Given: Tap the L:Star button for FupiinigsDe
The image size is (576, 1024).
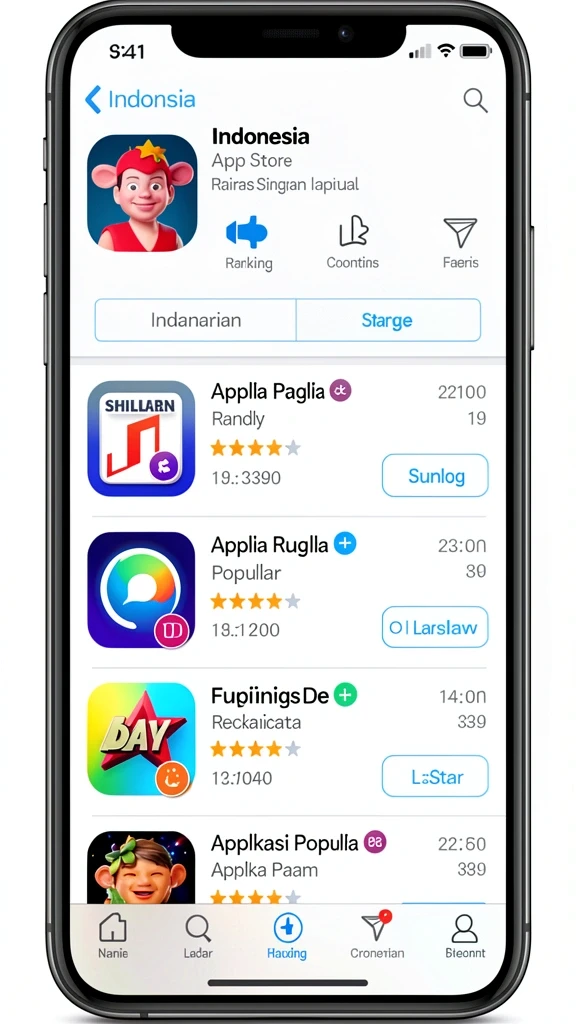Looking at the screenshot, I should [x=435, y=776].
